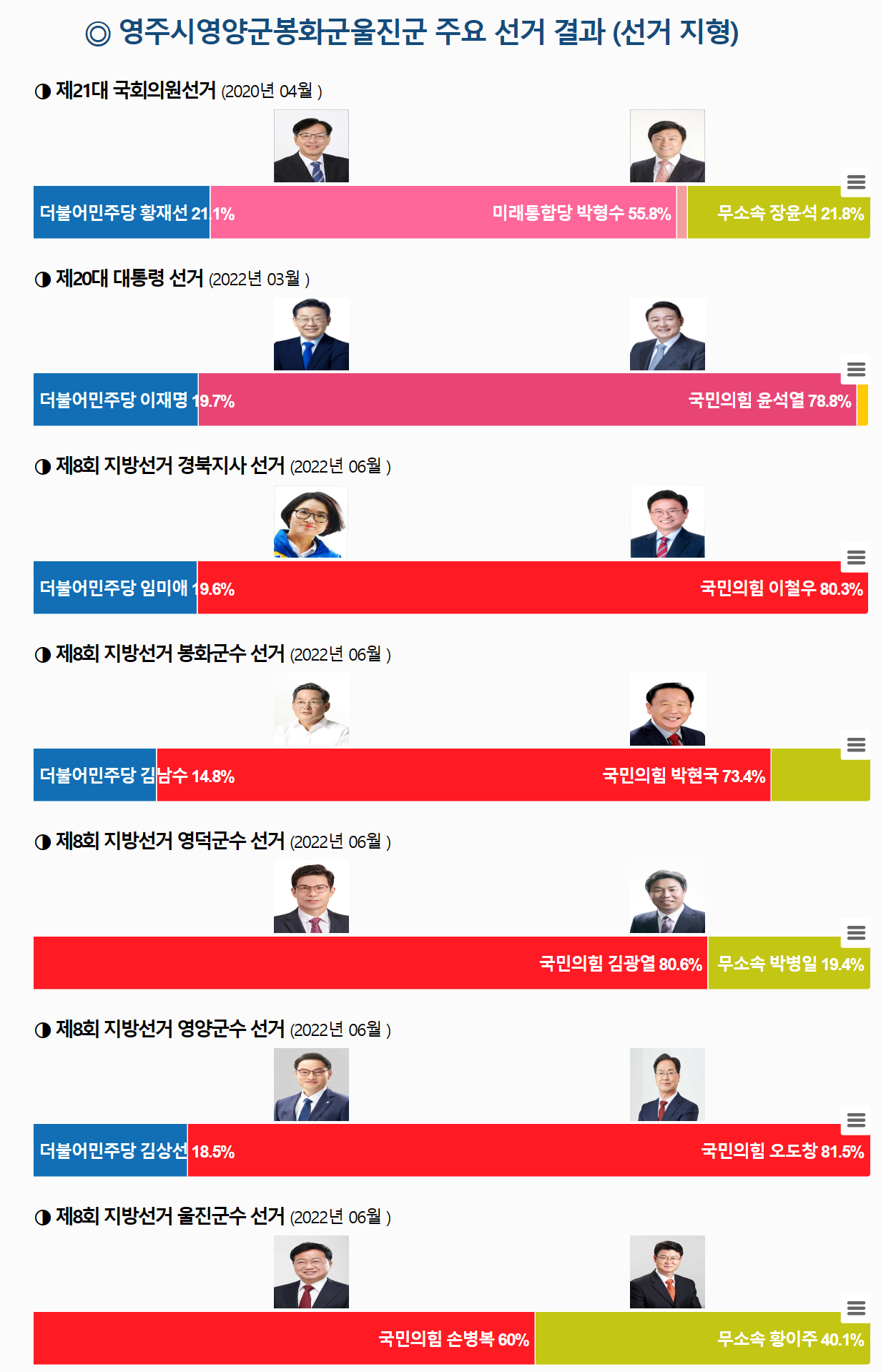Open chart menu for 봉화군수 선거 chart
Image resolution: width=881 pixels, height=1372 pixels.
pyautogui.click(x=856, y=745)
